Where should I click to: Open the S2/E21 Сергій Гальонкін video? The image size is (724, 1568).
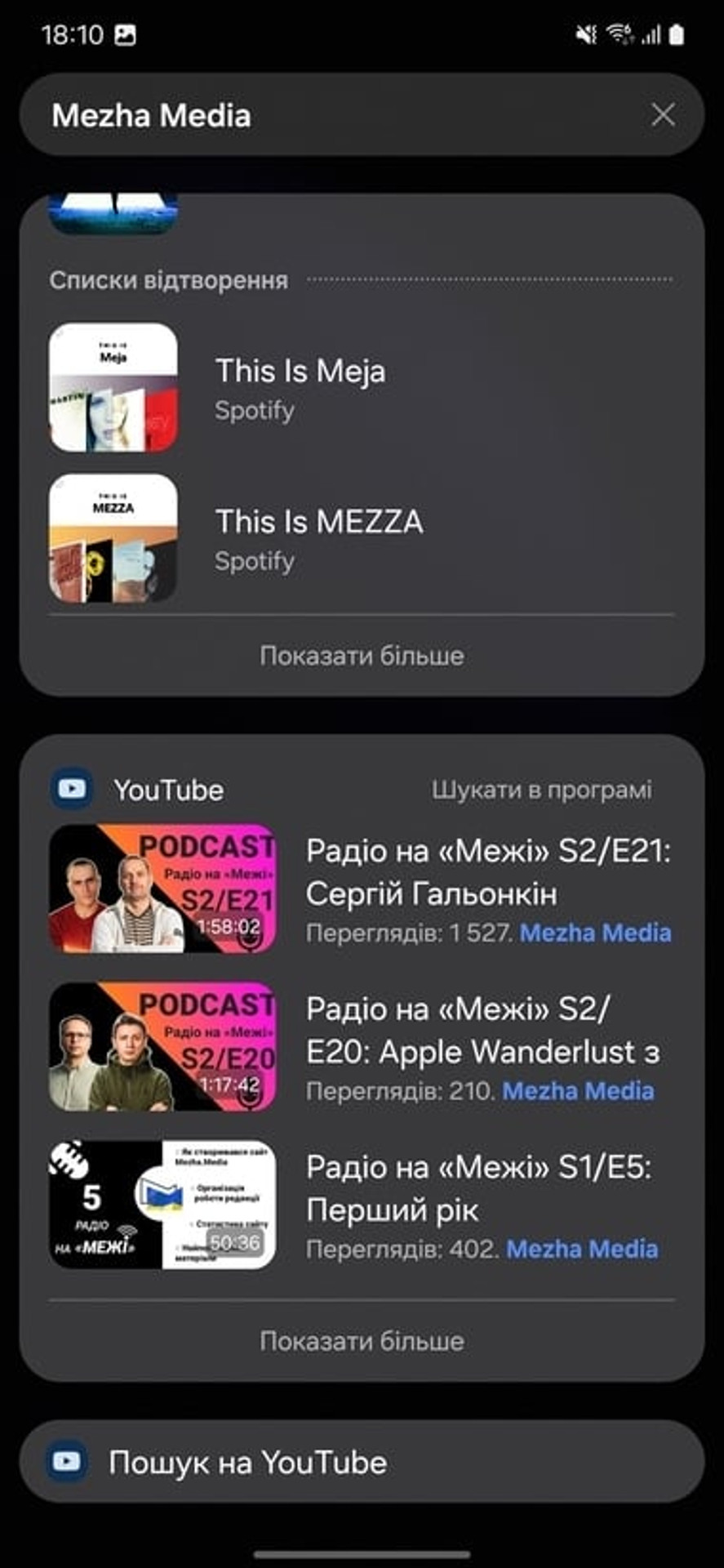pos(362,889)
